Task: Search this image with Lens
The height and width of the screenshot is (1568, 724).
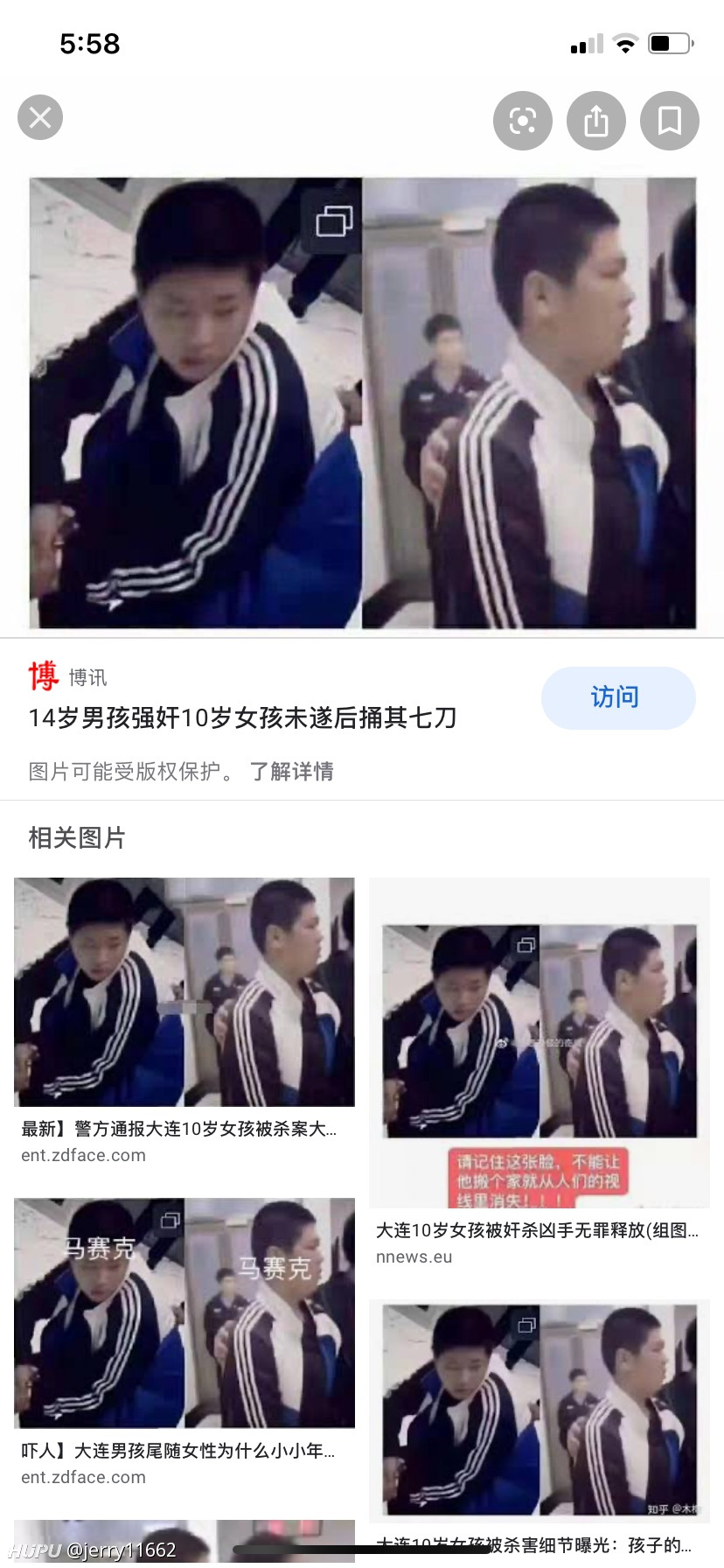Action: (523, 121)
